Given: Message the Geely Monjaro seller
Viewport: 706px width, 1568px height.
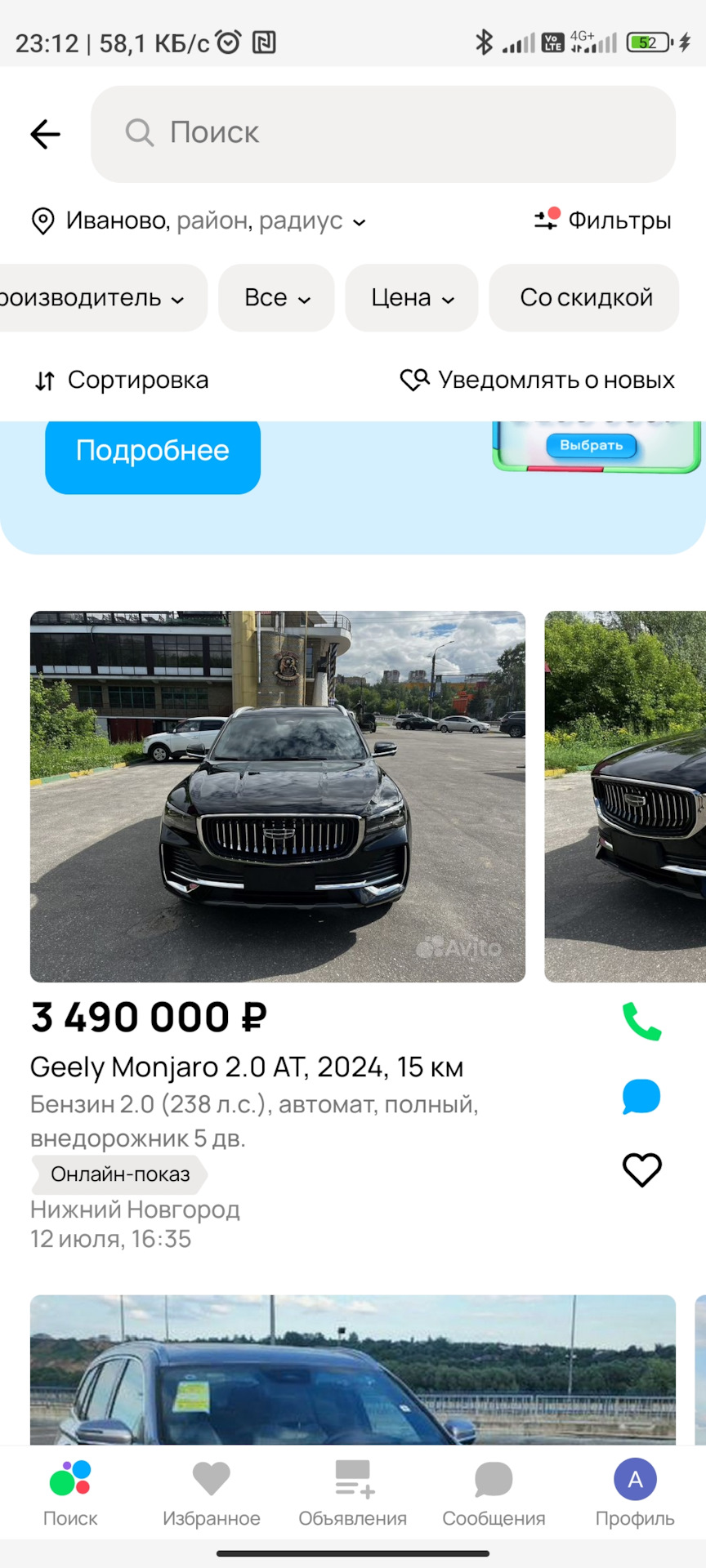Looking at the screenshot, I should pyautogui.click(x=641, y=1096).
